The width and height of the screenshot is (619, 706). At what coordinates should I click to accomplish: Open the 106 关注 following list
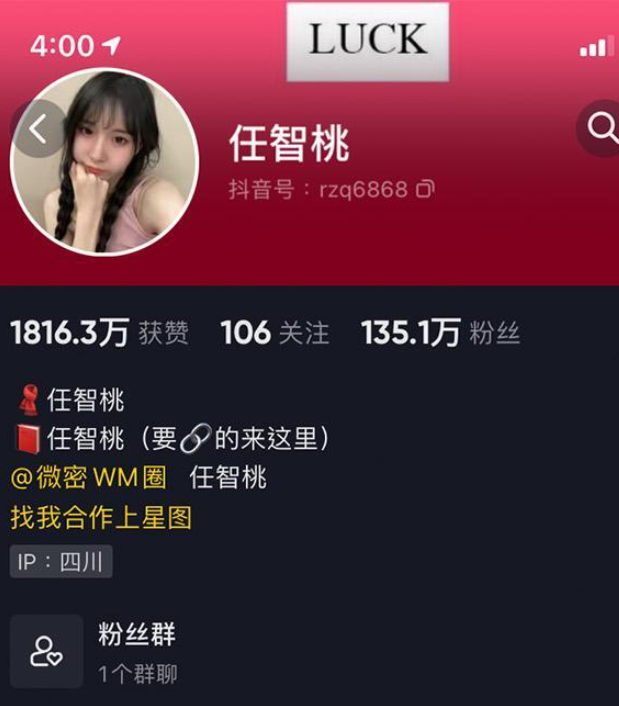click(x=274, y=333)
